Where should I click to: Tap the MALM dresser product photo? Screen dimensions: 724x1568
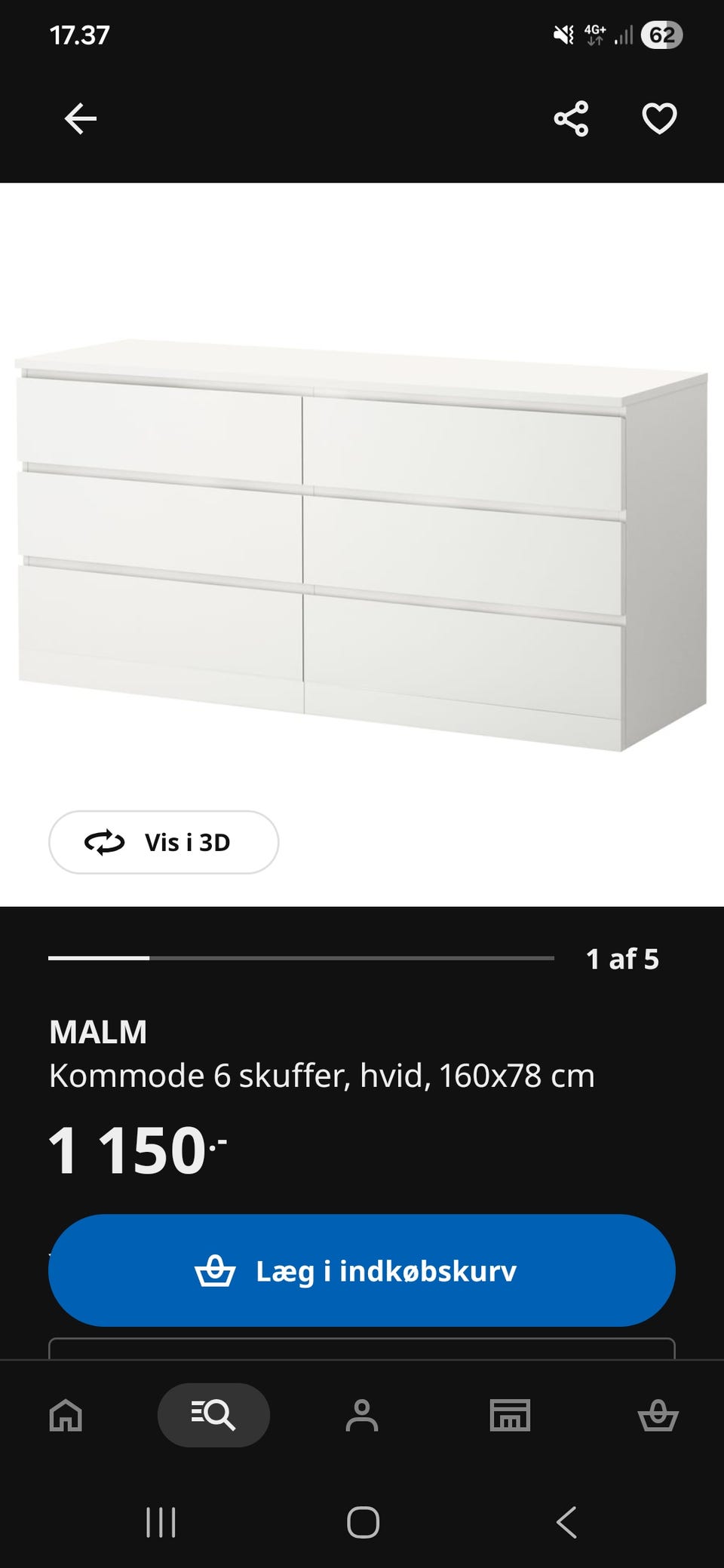click(362, 543)
